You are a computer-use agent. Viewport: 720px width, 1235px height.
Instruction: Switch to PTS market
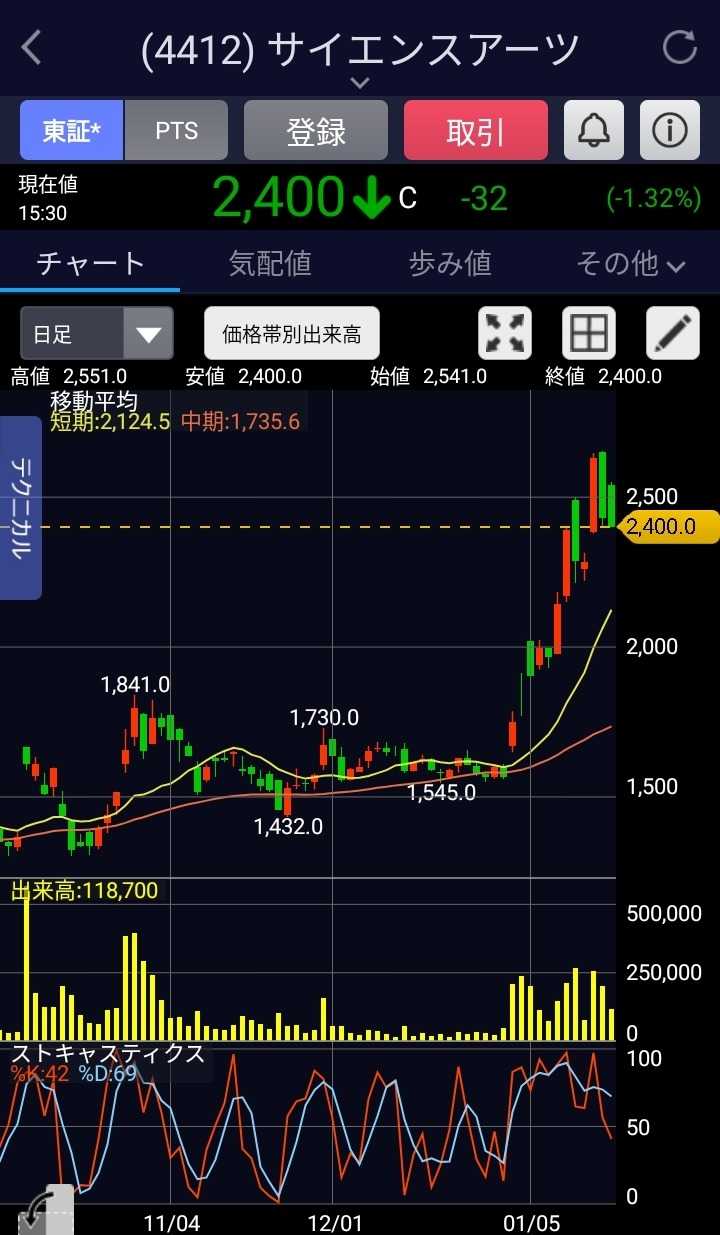176,131
